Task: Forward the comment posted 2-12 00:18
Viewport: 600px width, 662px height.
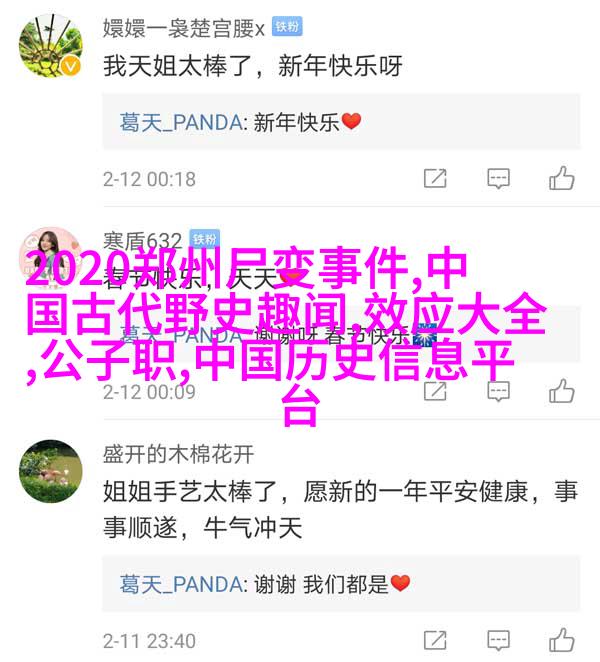Action: pos(435,179)
